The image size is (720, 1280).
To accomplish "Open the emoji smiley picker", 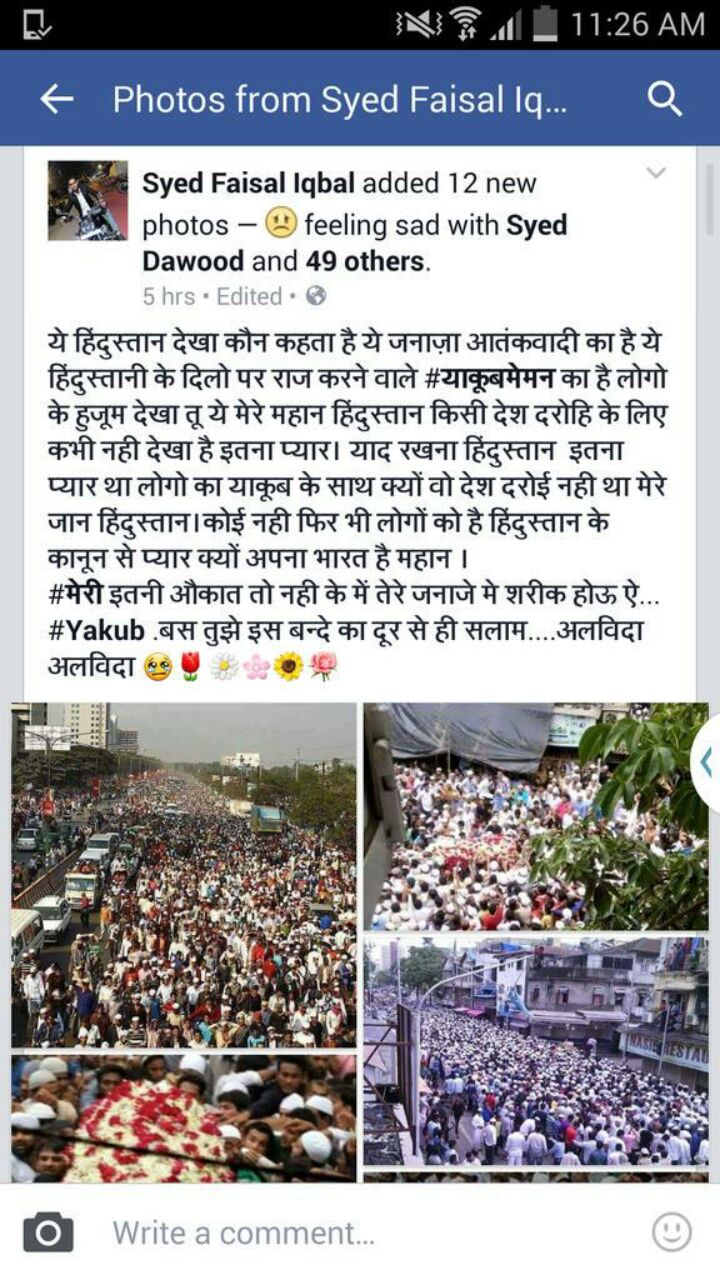I will [671, 1232].
